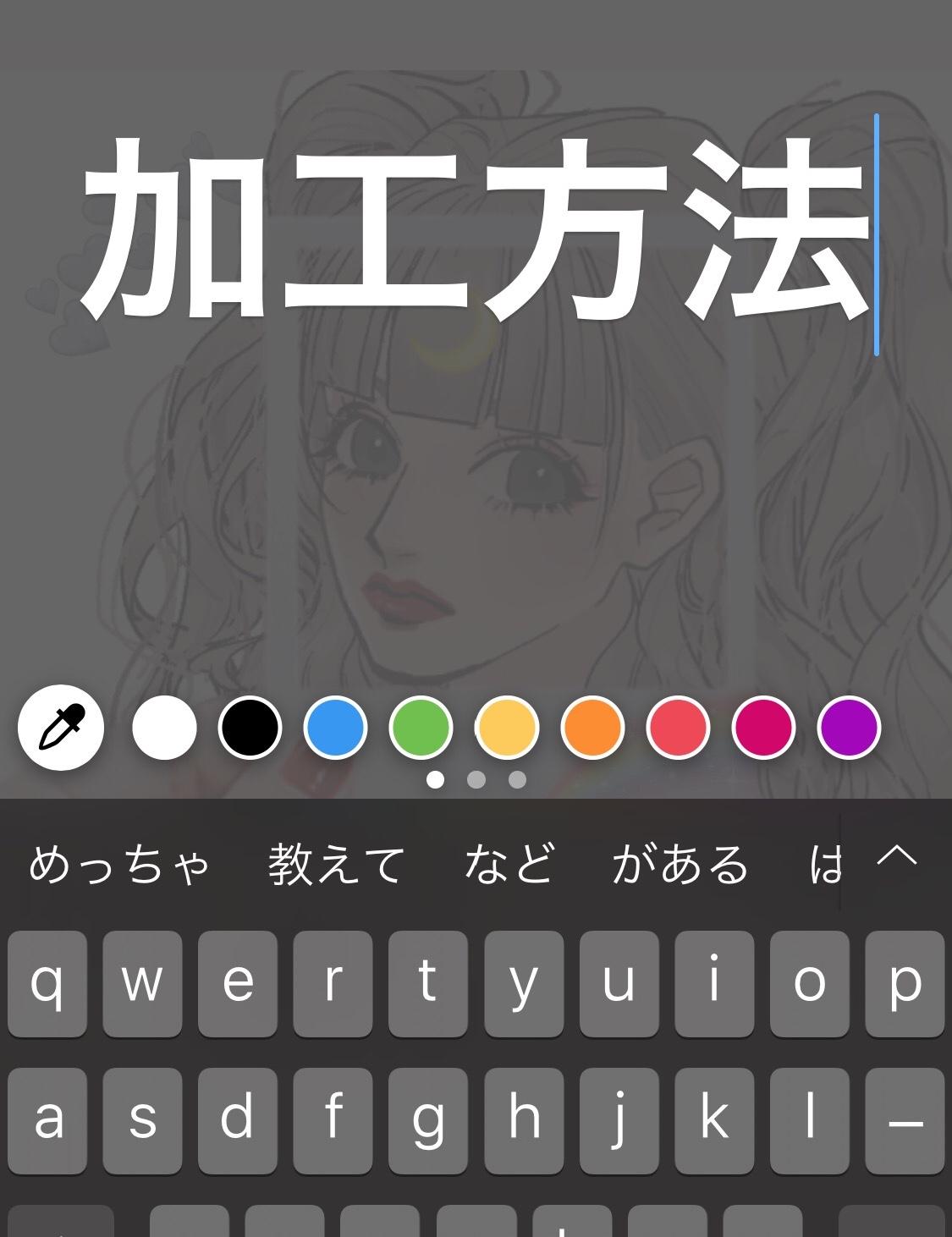This screenshot has width=952, height=1237.
Task: Set text color to orange
Action: point(592,728)
